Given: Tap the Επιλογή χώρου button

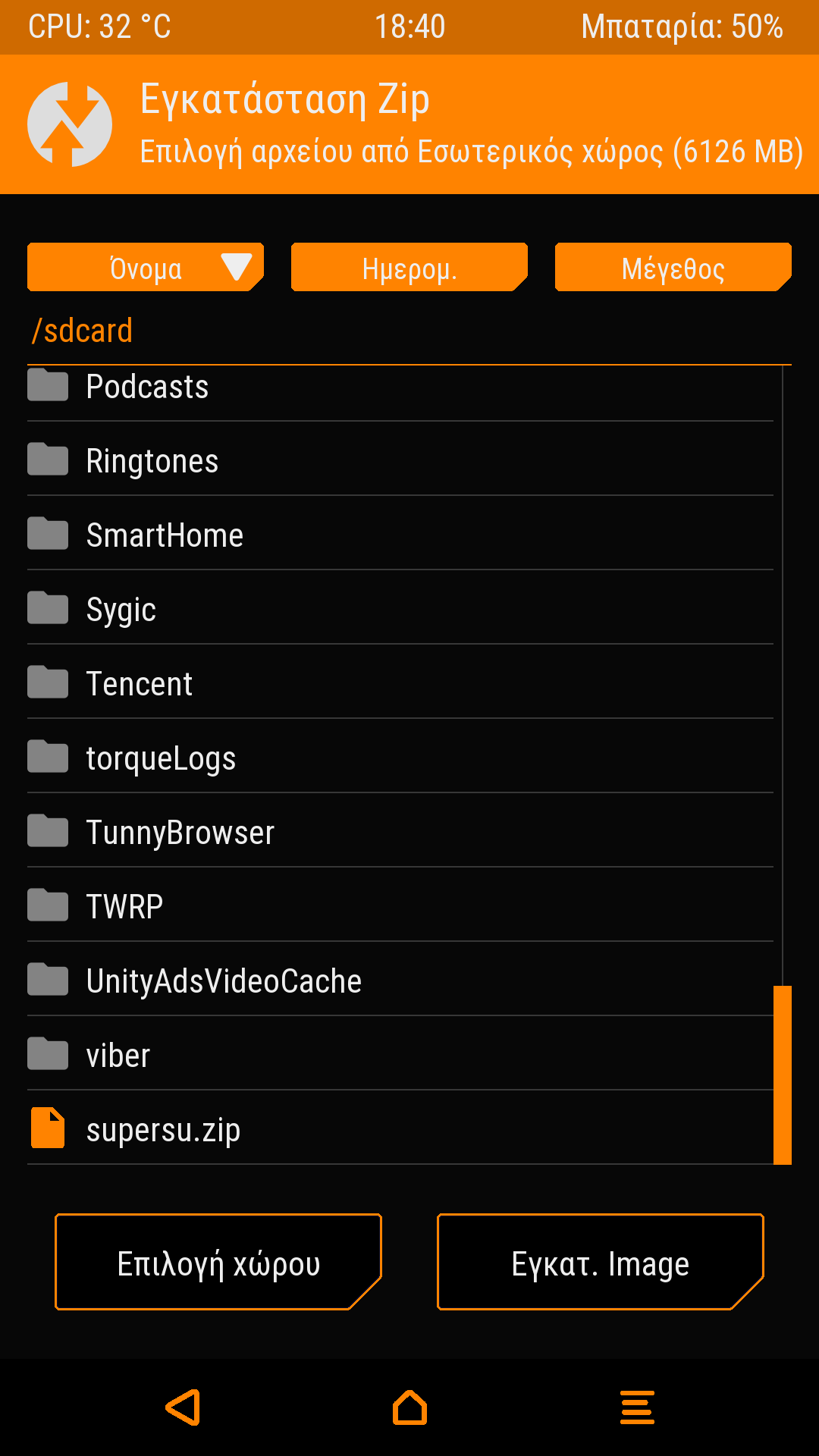Looking at the screenshot, I should (x=218, y=1263).
